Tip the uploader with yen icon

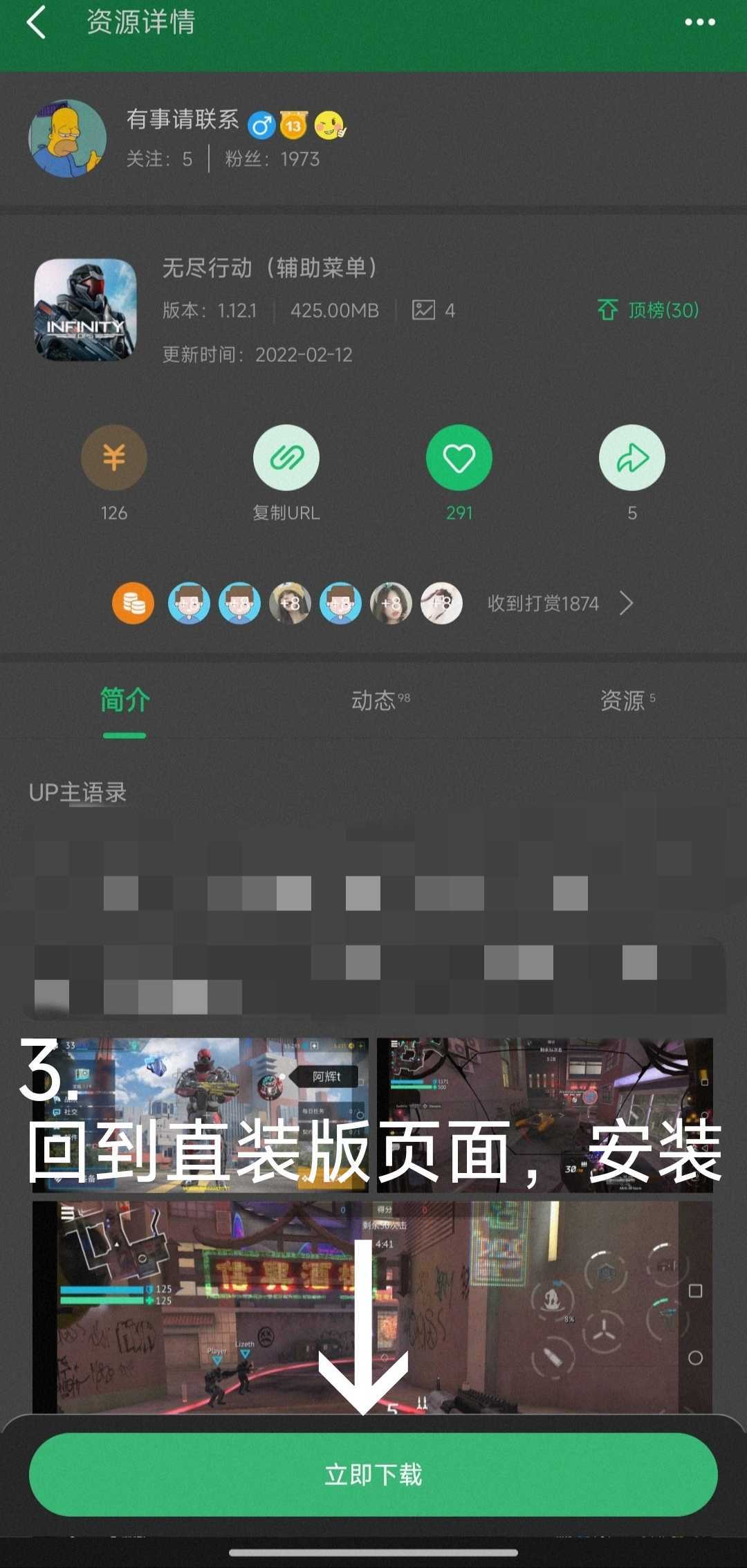coord(114,458)
